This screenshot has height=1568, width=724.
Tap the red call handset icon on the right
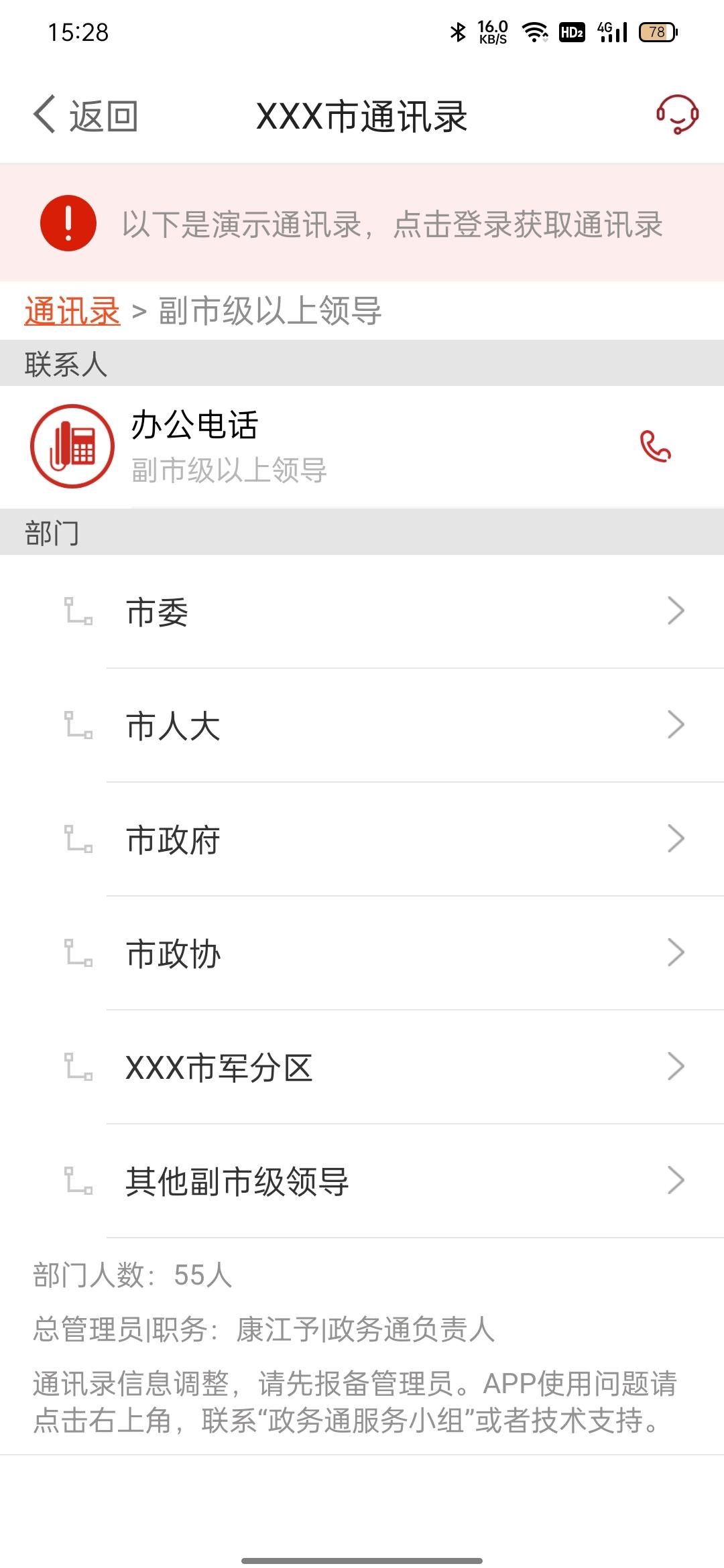654,446
